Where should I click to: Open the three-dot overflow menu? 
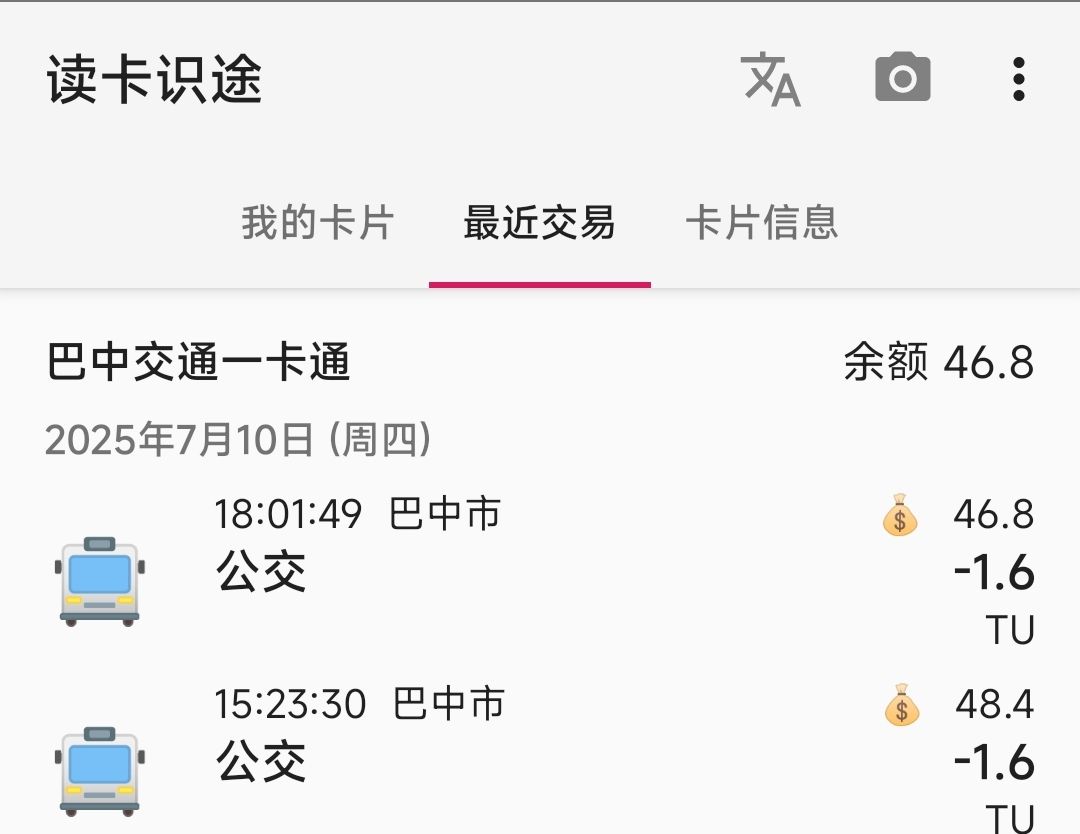click(1018, 79)
